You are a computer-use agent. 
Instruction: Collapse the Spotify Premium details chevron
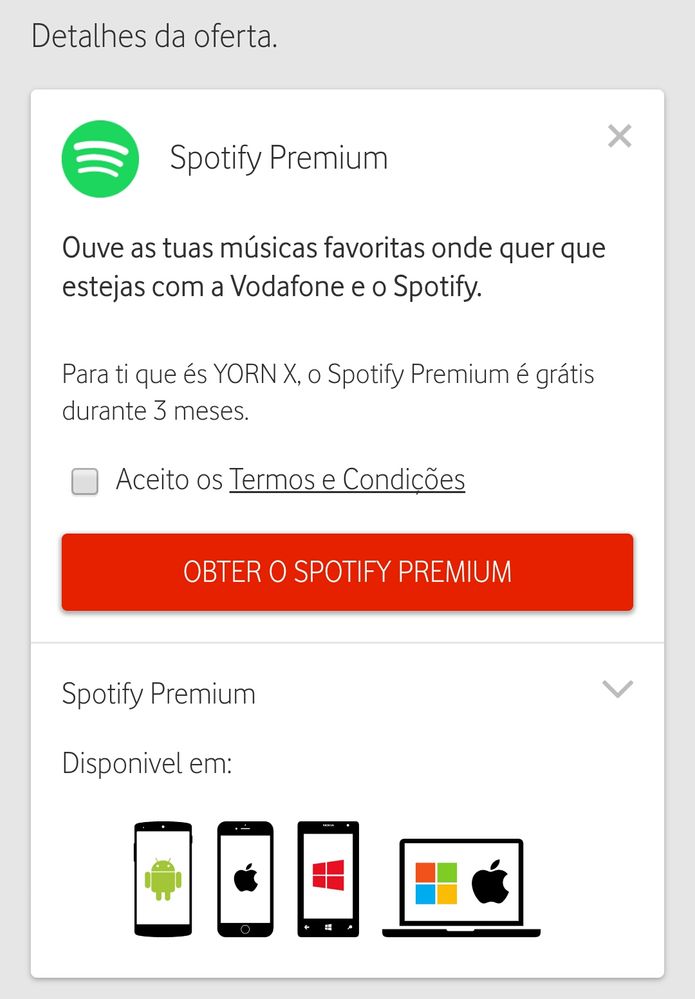(617, 689)
